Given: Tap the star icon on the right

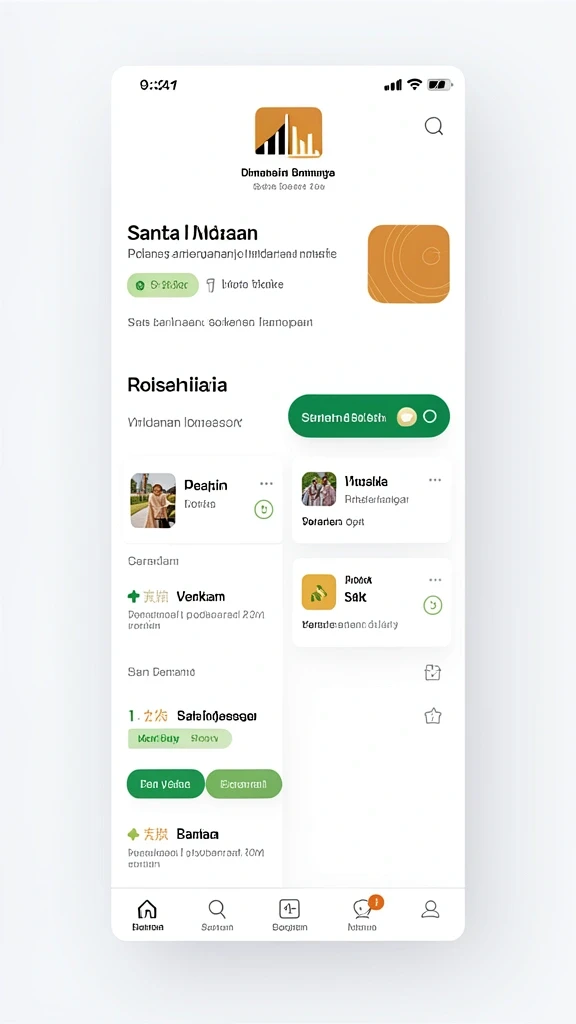Looking at the screenshot, I should (433, 716).
